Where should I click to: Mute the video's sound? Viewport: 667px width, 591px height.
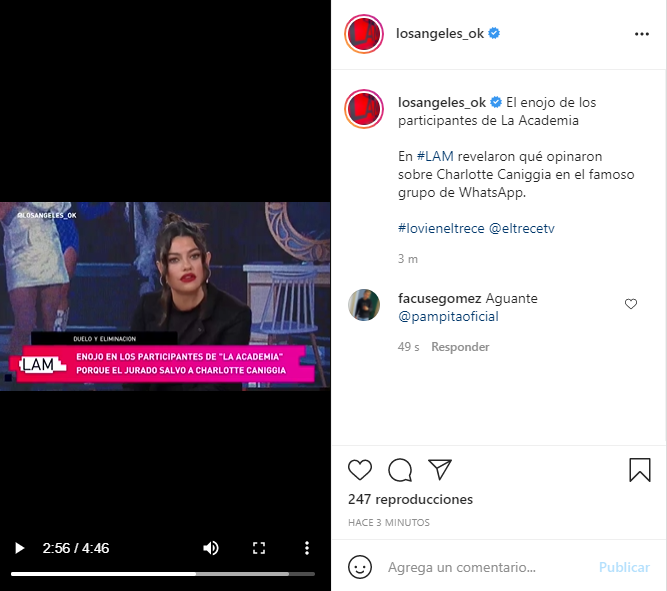[211, 548]
